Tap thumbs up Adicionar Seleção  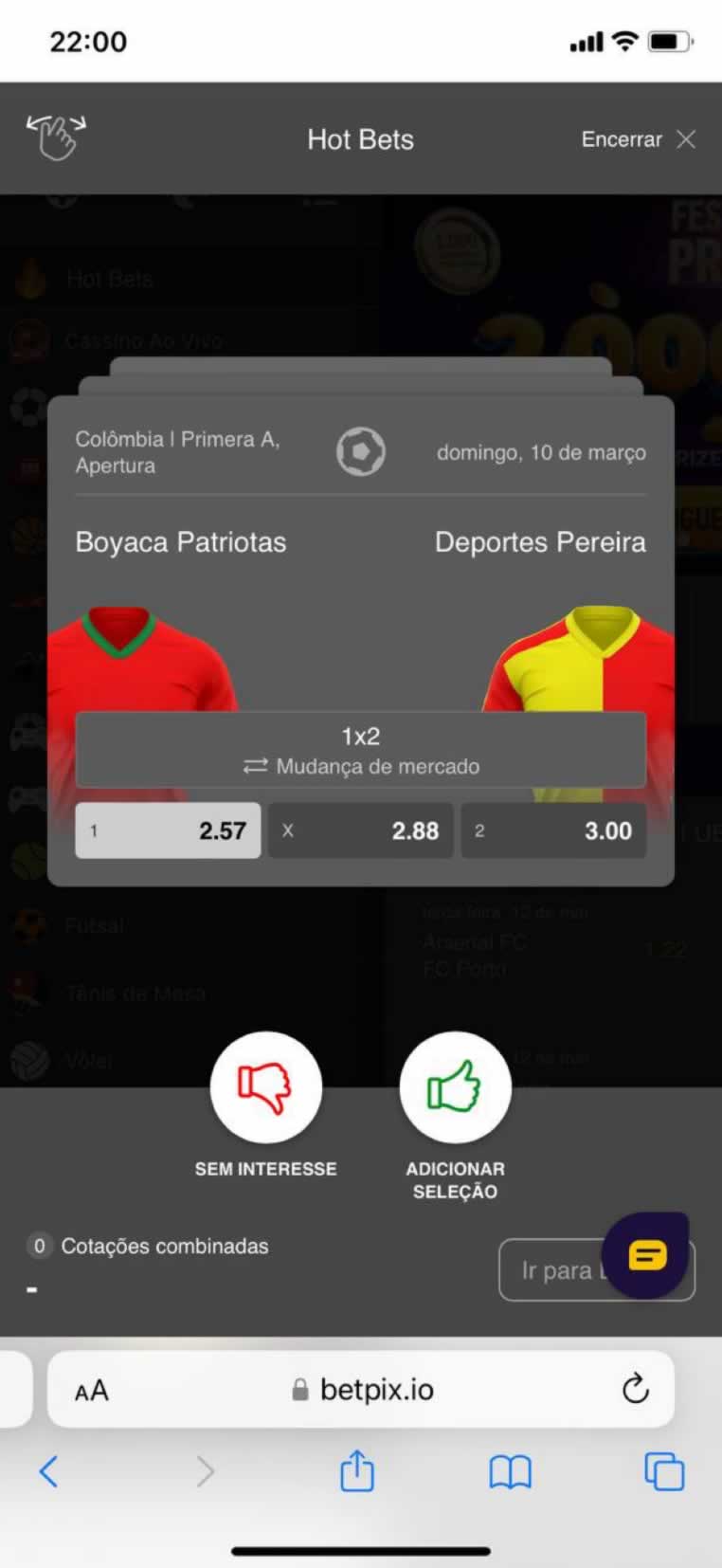pyautogui.click(x=455, y=1087)
